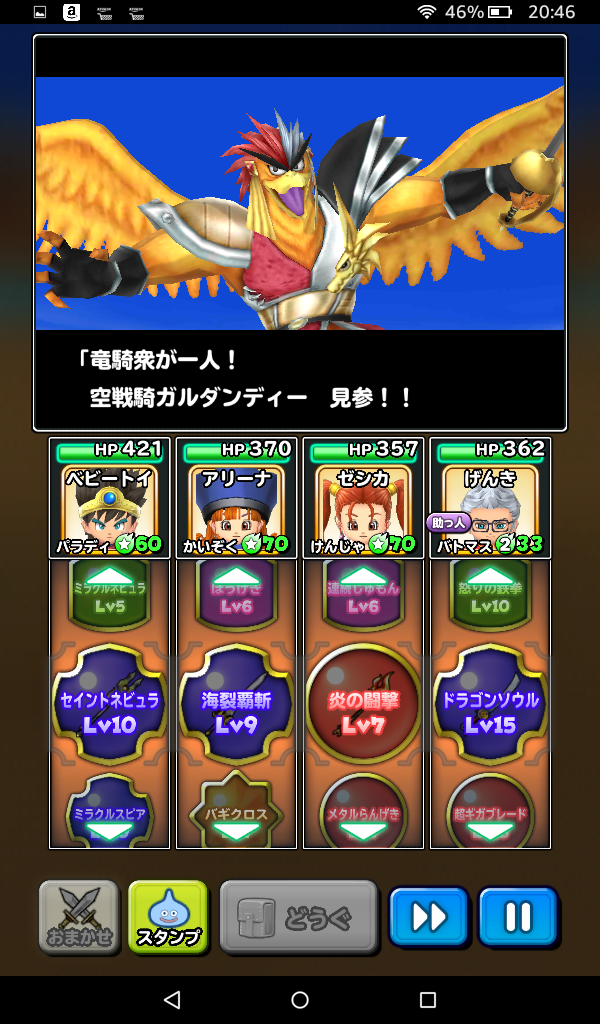This screenshot has width=600, height=1024.
Task: Select the ミラクルスピア skill below
Action: 110,812
